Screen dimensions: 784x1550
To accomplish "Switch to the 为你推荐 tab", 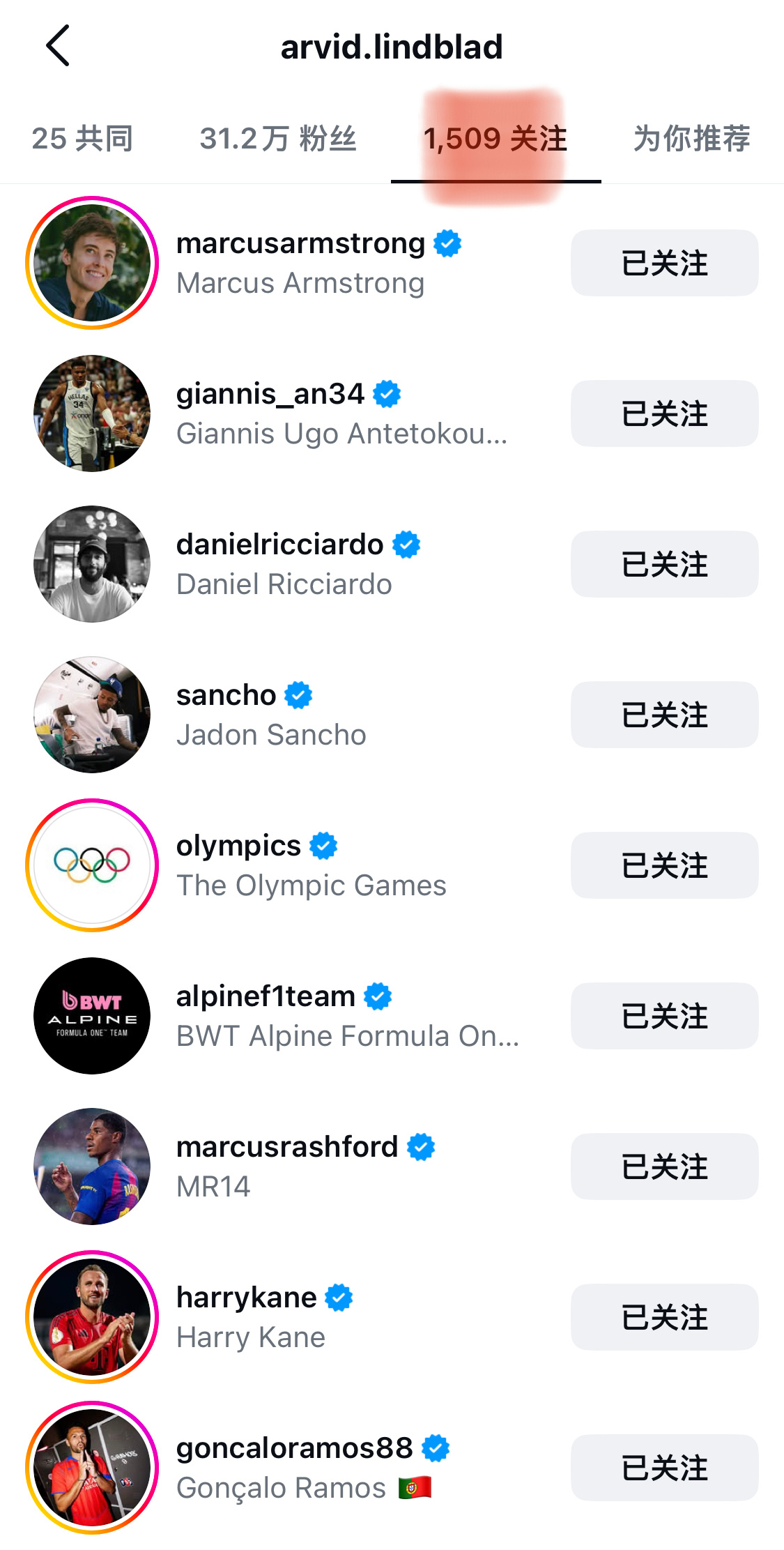I will pos(691,139).
